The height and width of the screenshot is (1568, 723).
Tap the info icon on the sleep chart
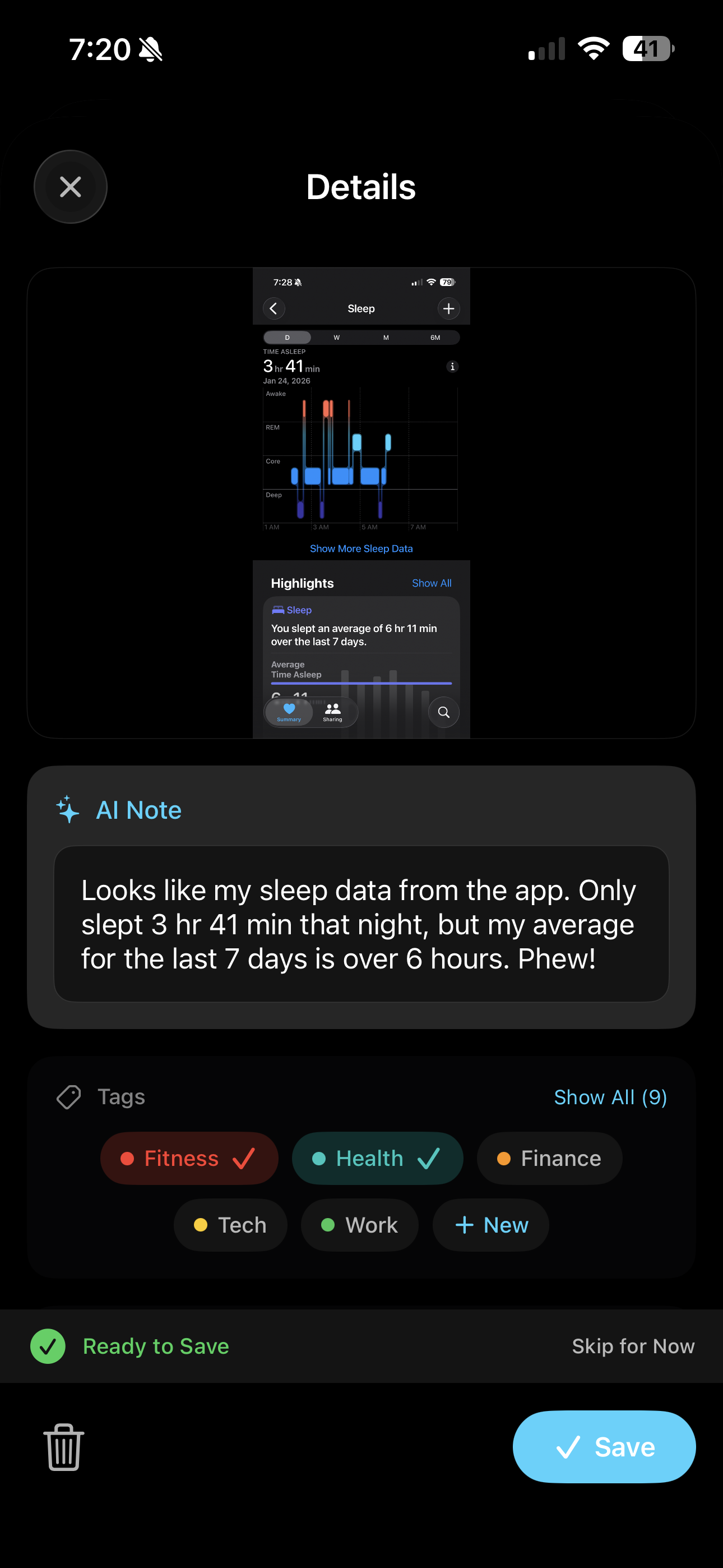coord(453,366)
